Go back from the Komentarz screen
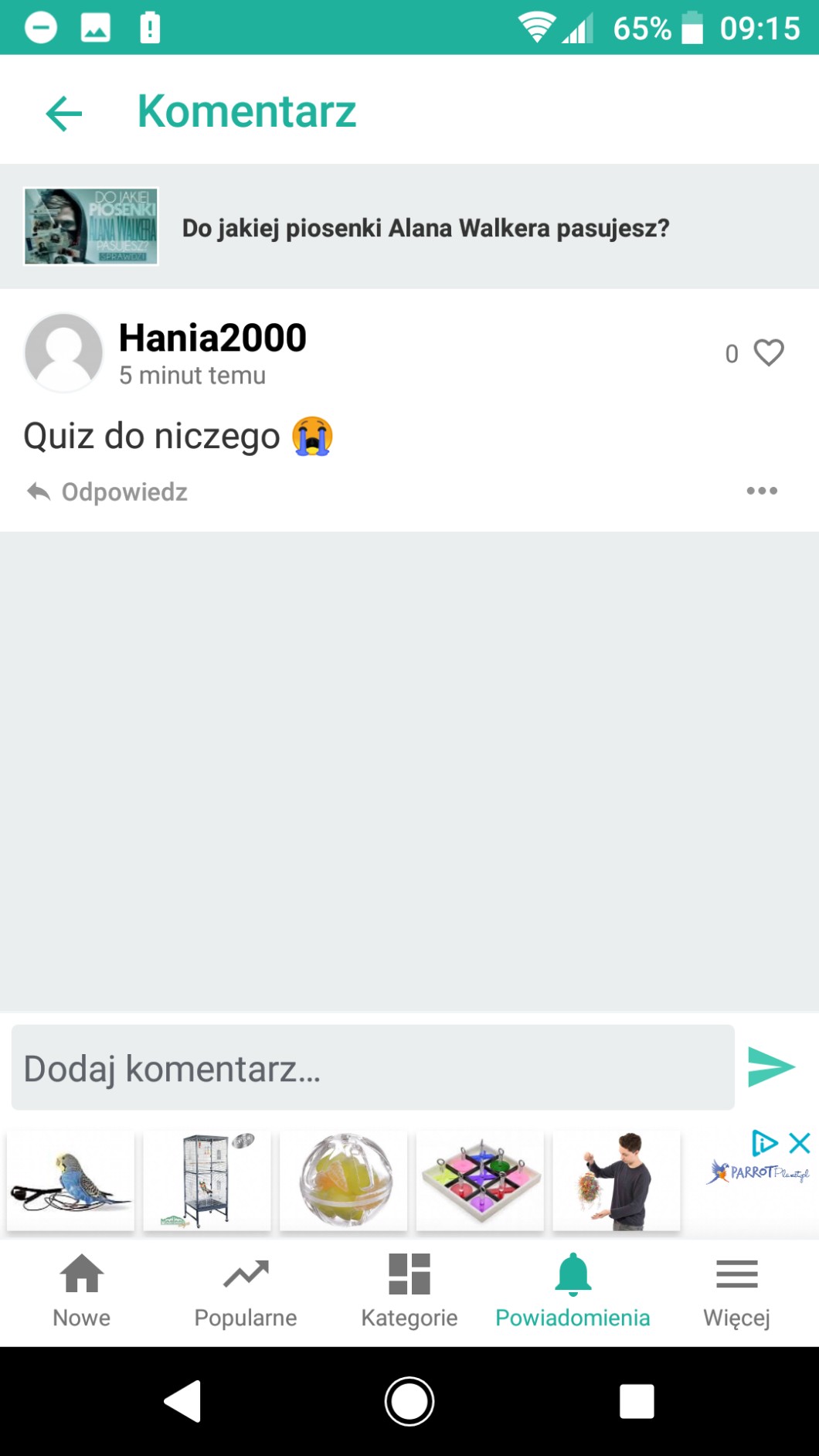819x1456 pixels. pyautogui.click(x=64, y=114)
